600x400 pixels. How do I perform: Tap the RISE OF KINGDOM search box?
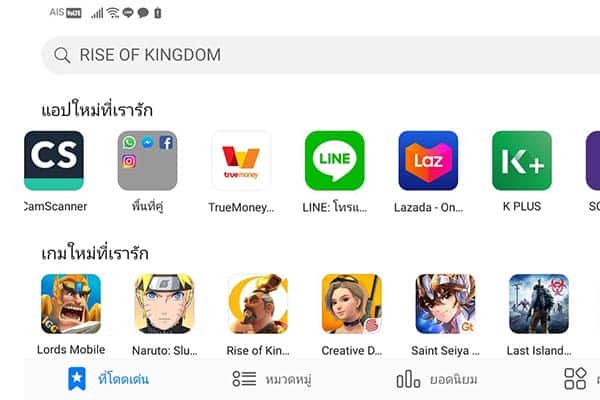(x=320, y=55)
